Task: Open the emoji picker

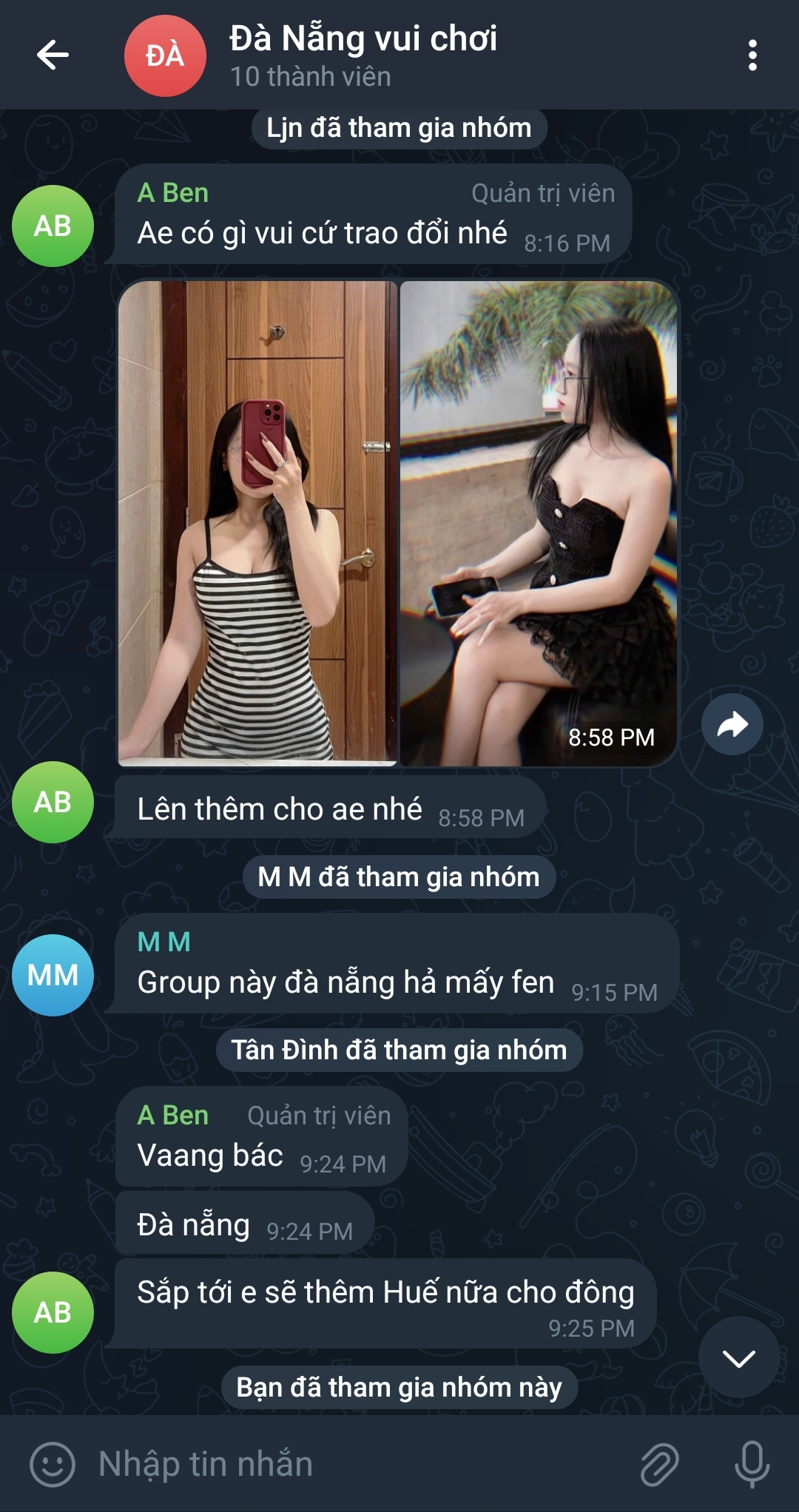Action: [53, 1464]
